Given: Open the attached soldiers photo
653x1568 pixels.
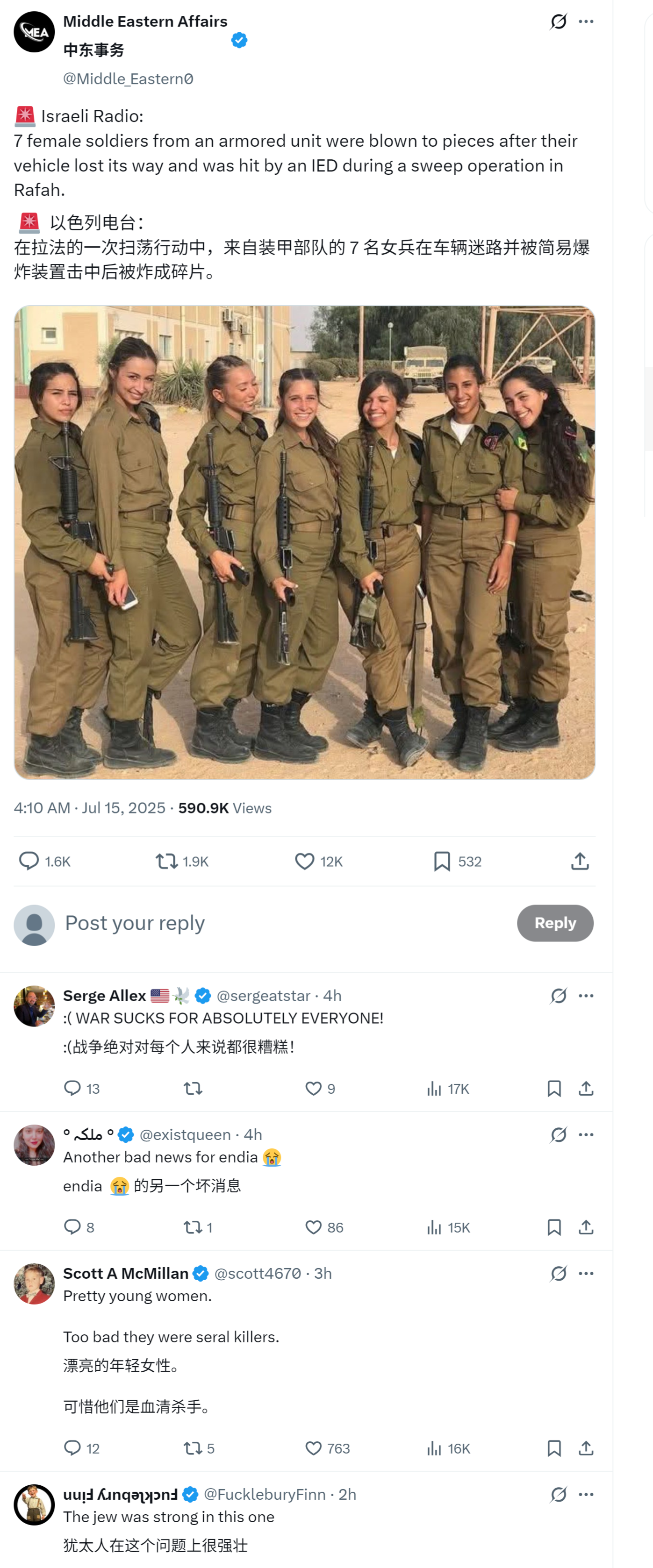Looking at the screenshot, I should [x=305, y=542].
